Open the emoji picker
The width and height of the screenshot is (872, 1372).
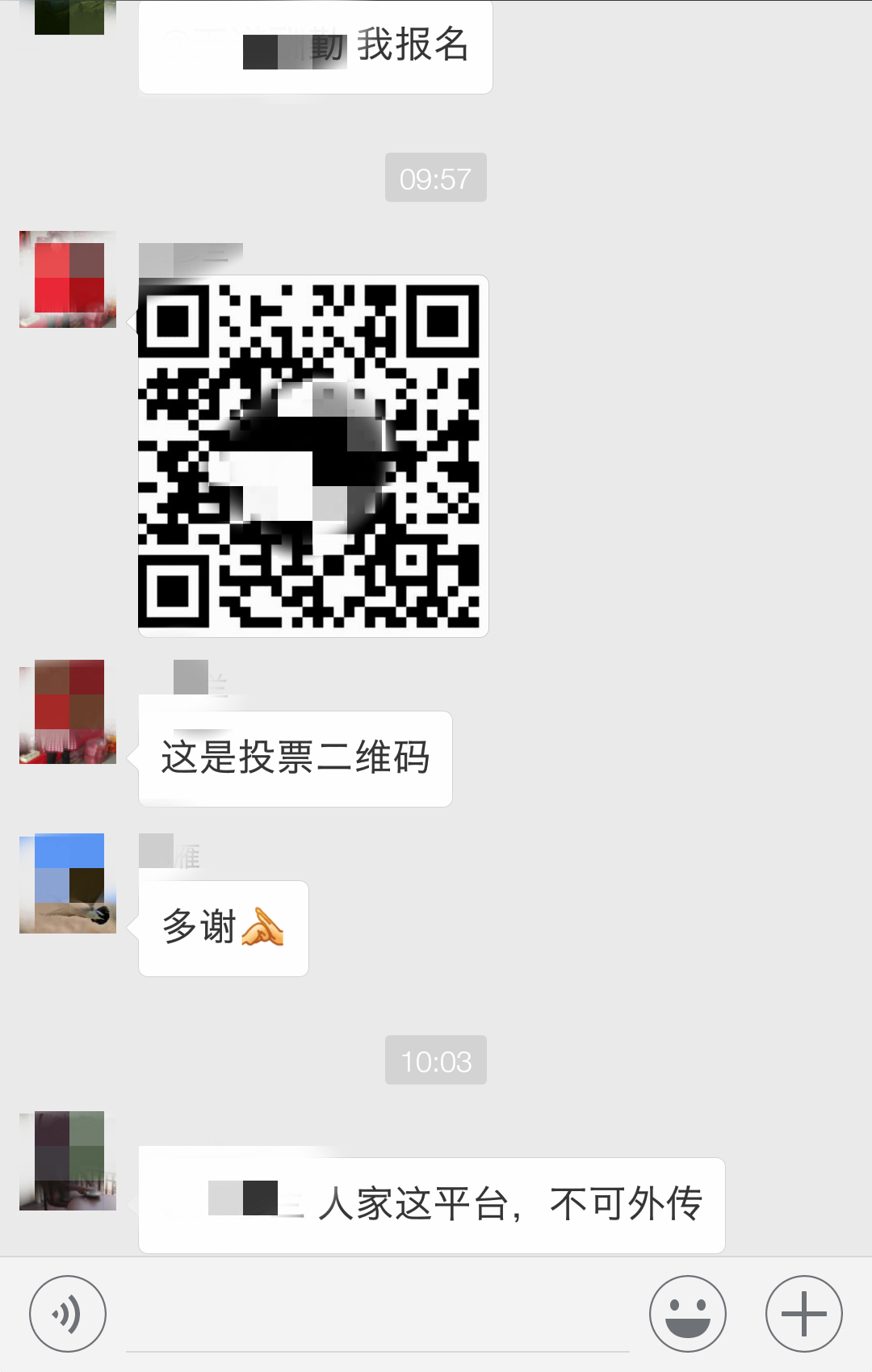[x=687, y=1314]
